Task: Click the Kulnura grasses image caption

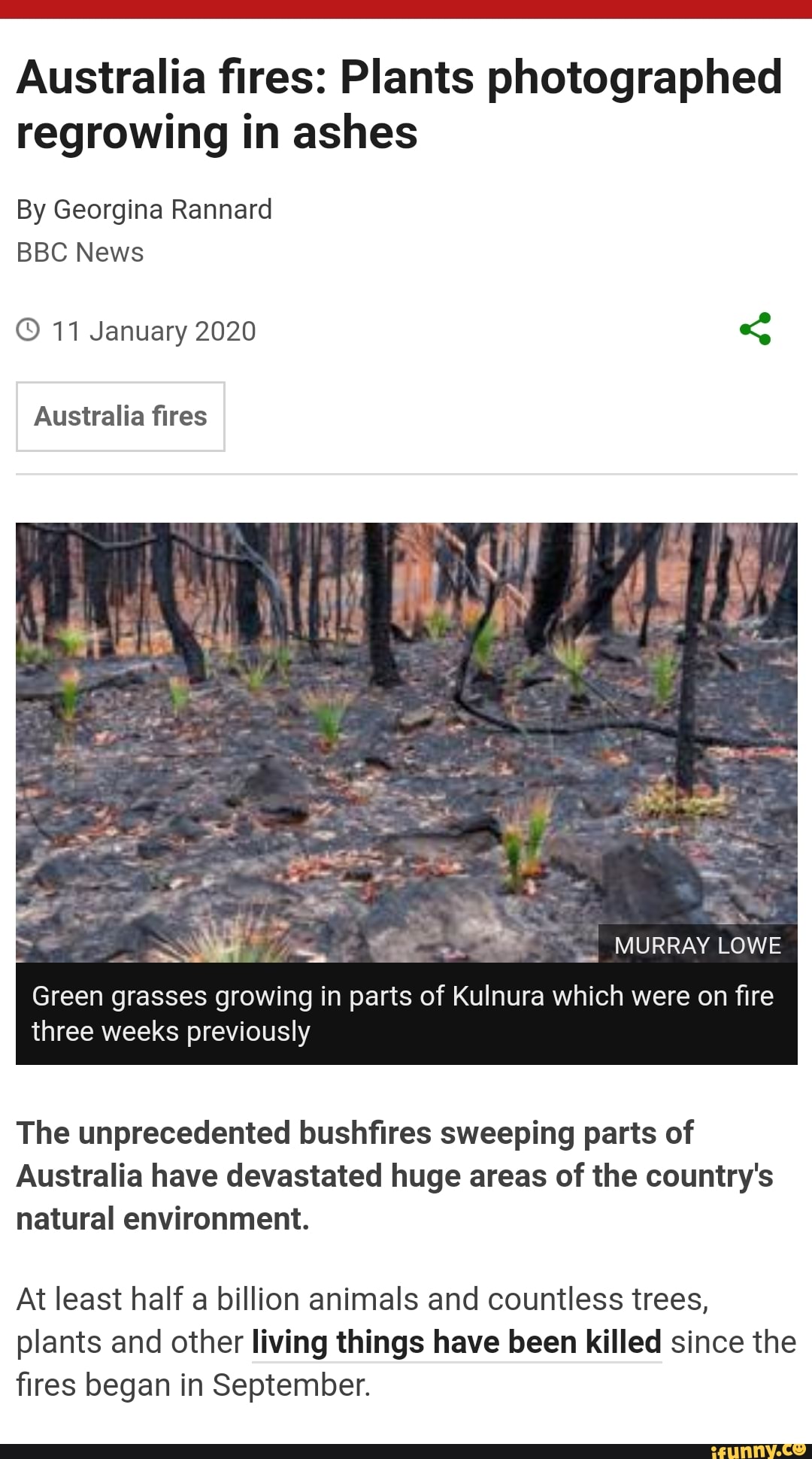Action: [x=401, y=1013]
